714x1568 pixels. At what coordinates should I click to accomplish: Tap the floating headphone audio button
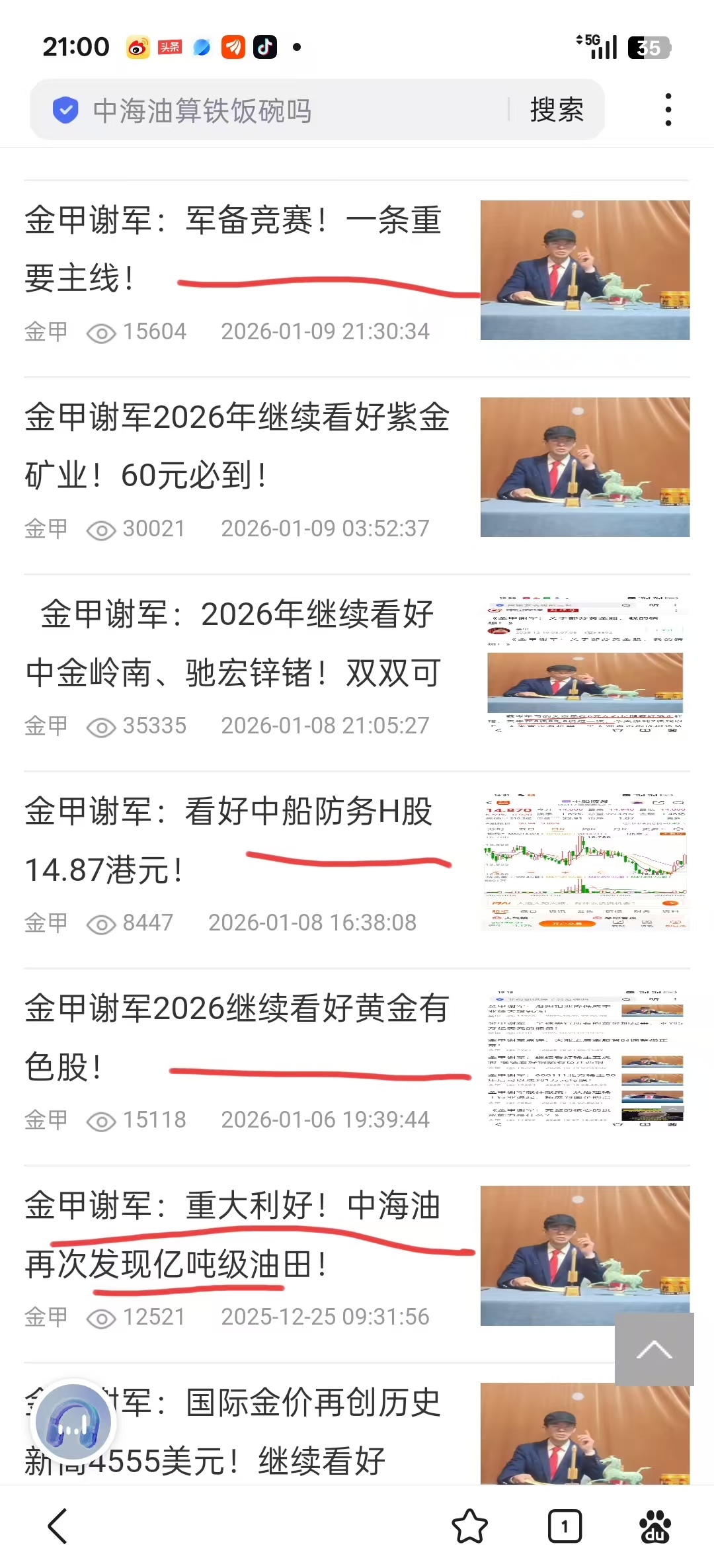73,1423
